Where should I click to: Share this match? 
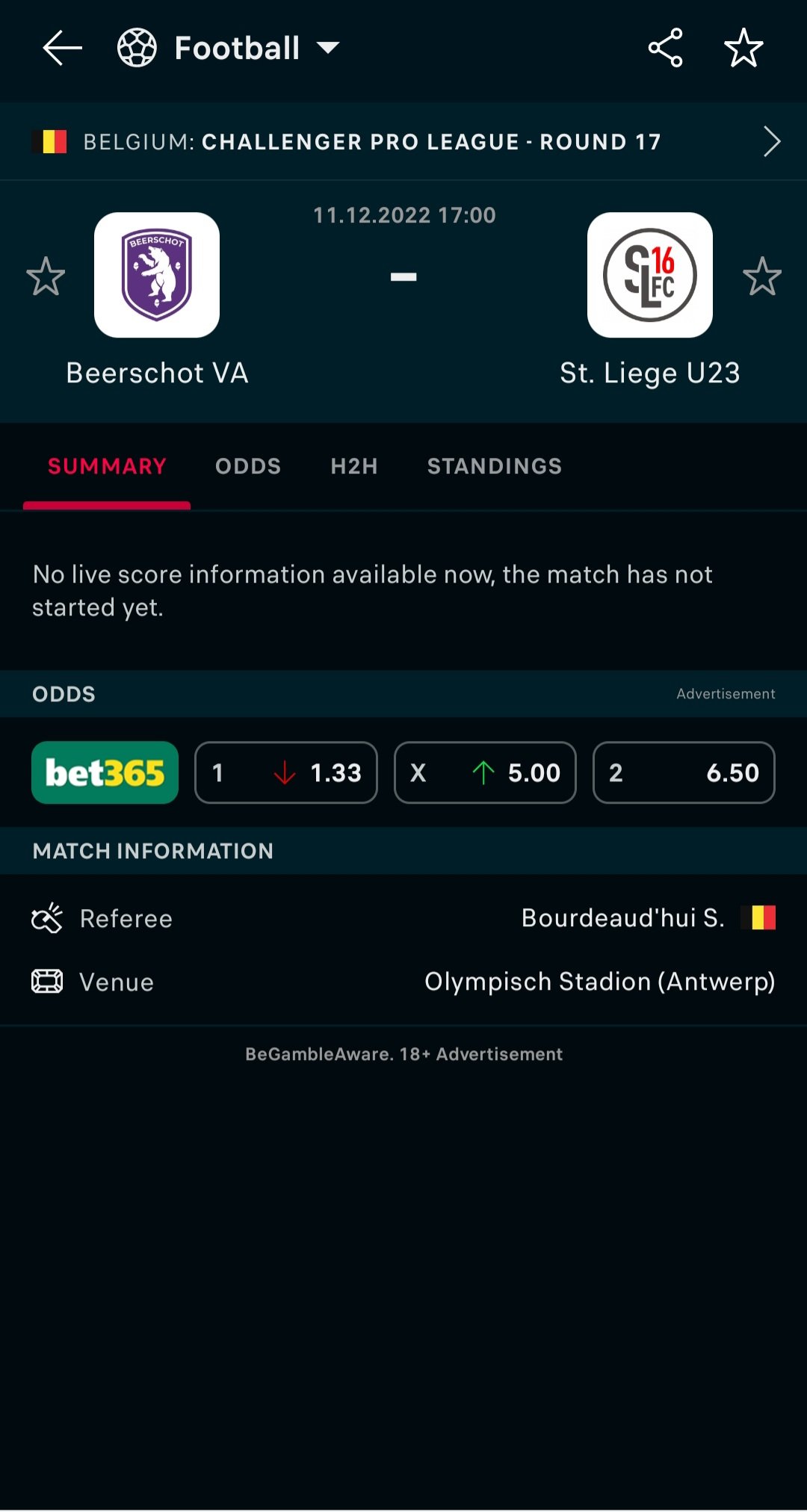665,49
